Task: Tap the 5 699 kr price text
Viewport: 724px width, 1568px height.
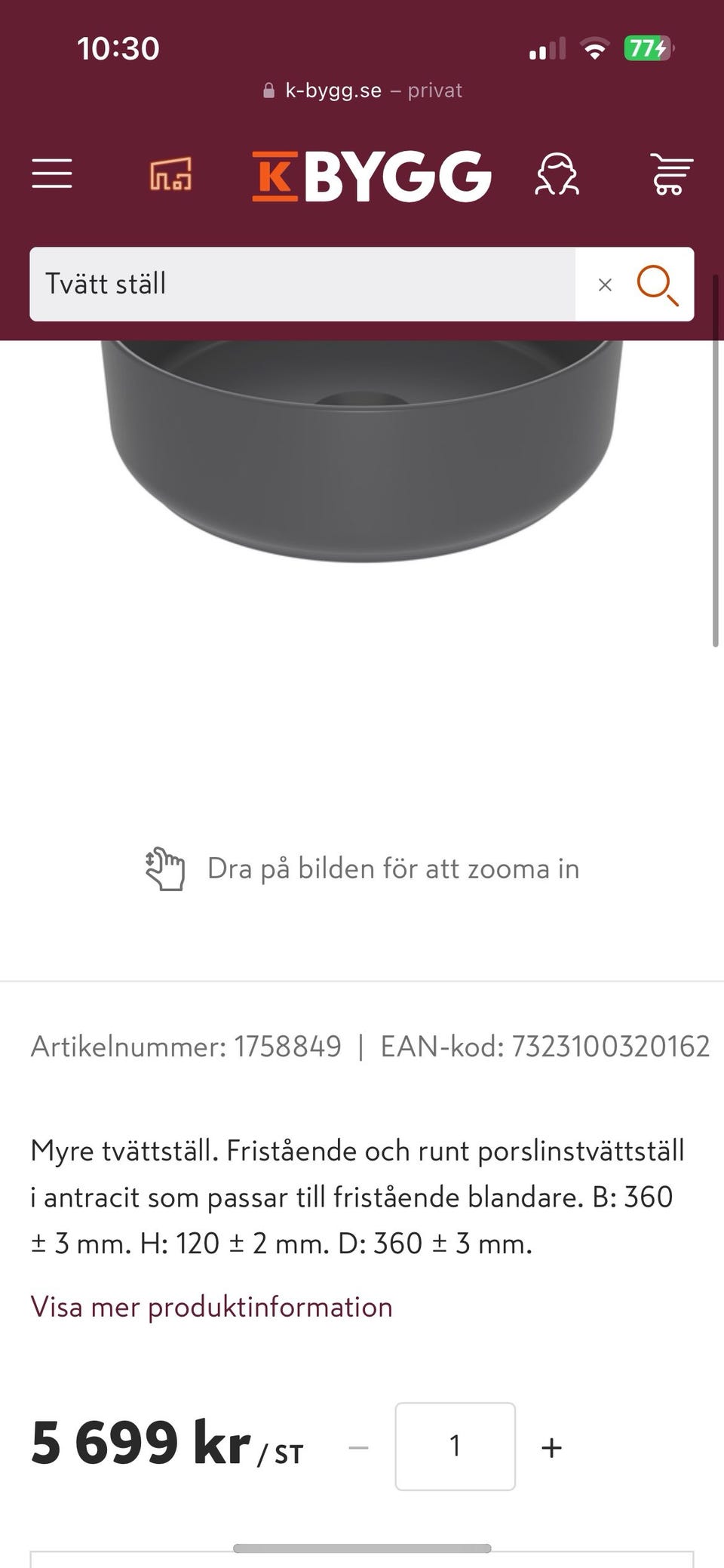Action: tap(140, 1446)
